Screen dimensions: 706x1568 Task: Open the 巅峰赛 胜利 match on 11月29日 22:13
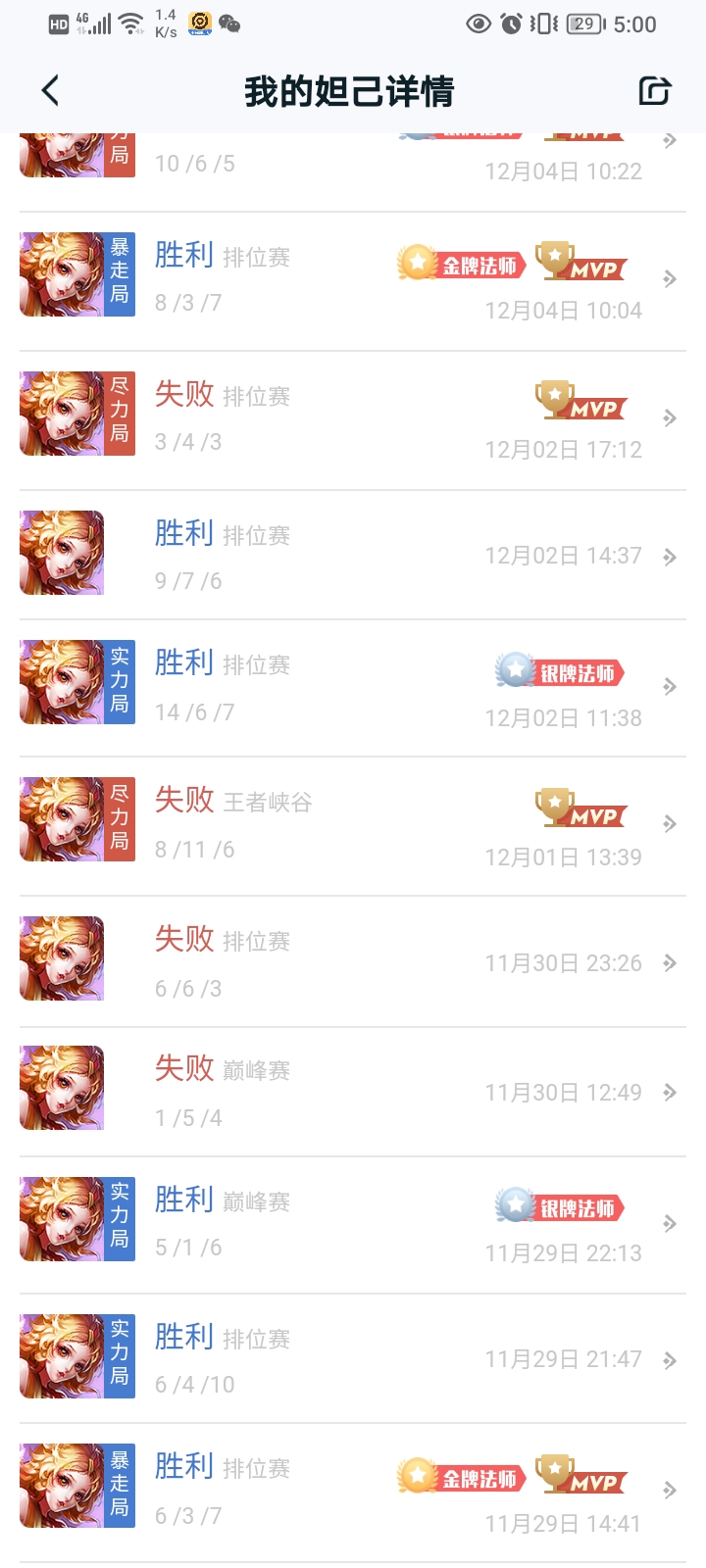tap(353, 1223)
